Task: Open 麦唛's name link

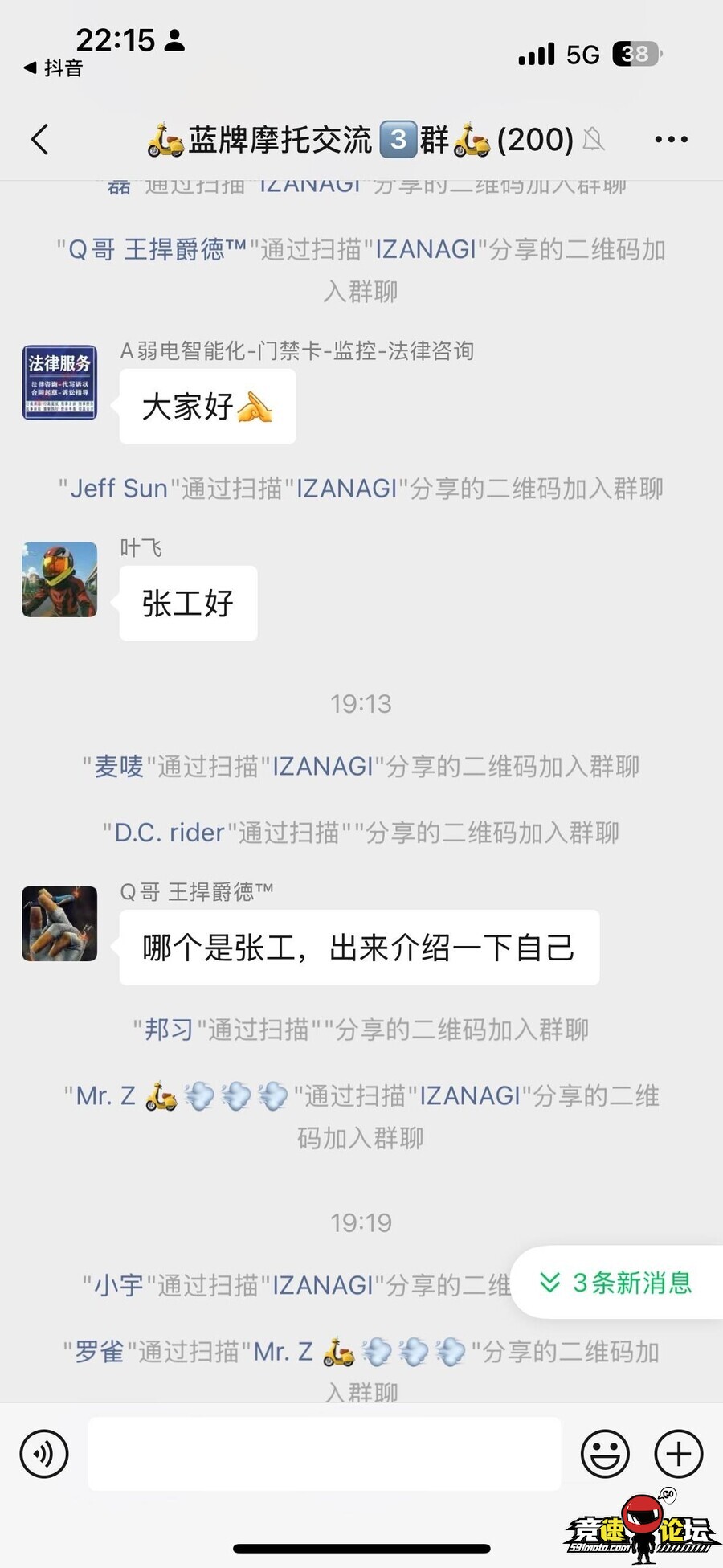Action: point(119,767)
